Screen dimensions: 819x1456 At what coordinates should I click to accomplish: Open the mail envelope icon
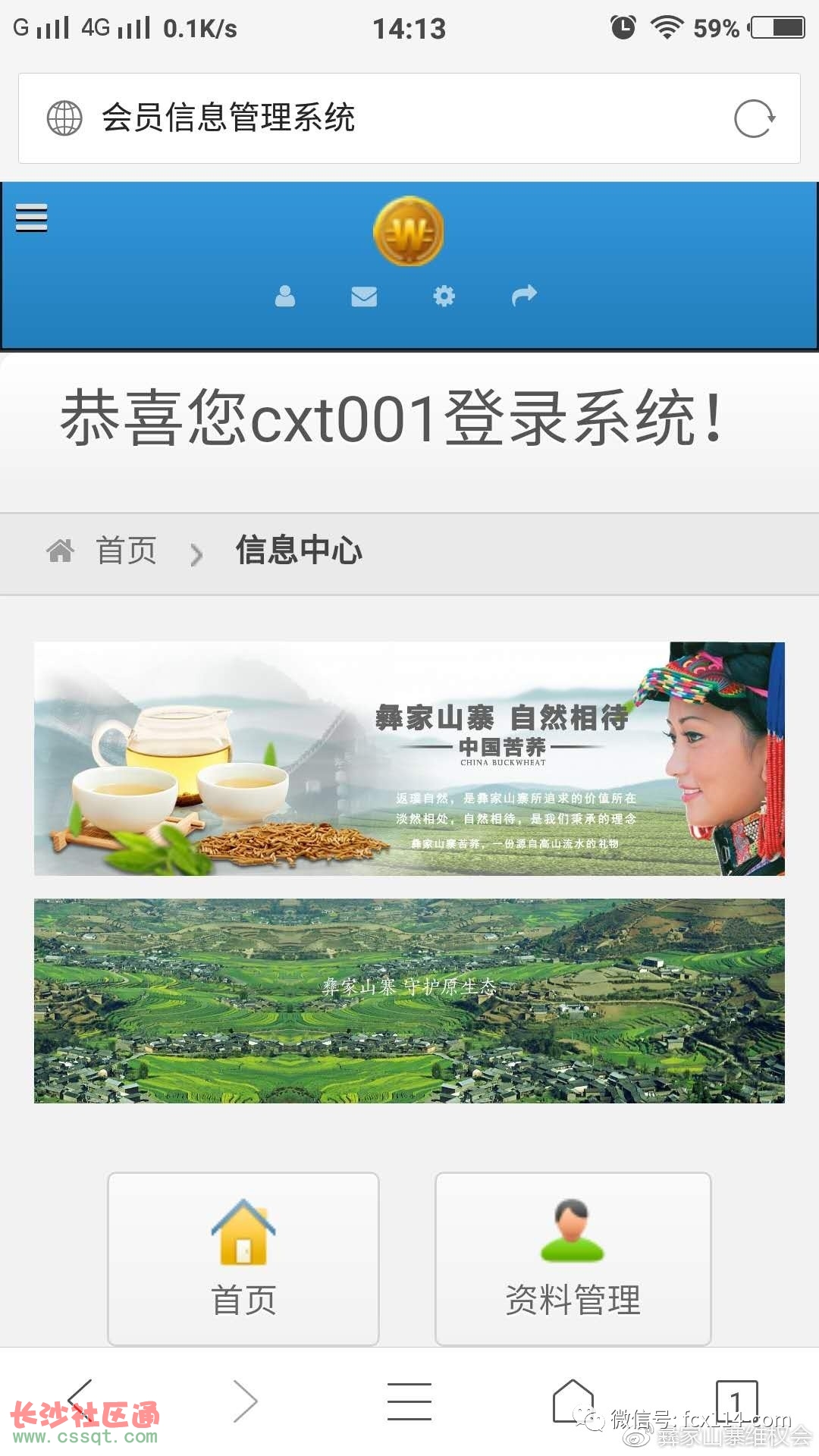click(x=364, y=296)
